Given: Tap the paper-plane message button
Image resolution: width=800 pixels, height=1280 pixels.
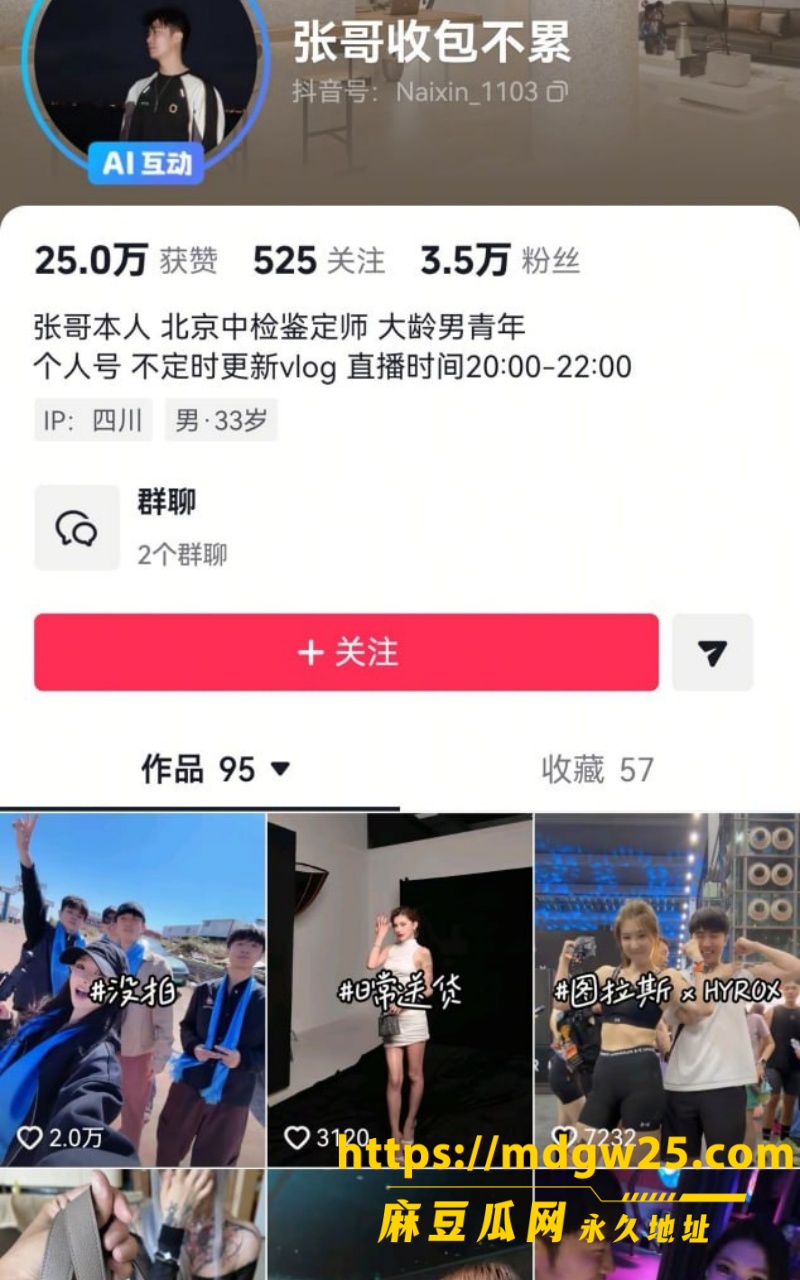Looking at the screenshot, I should pyautogui.click(x=712, y=653).
